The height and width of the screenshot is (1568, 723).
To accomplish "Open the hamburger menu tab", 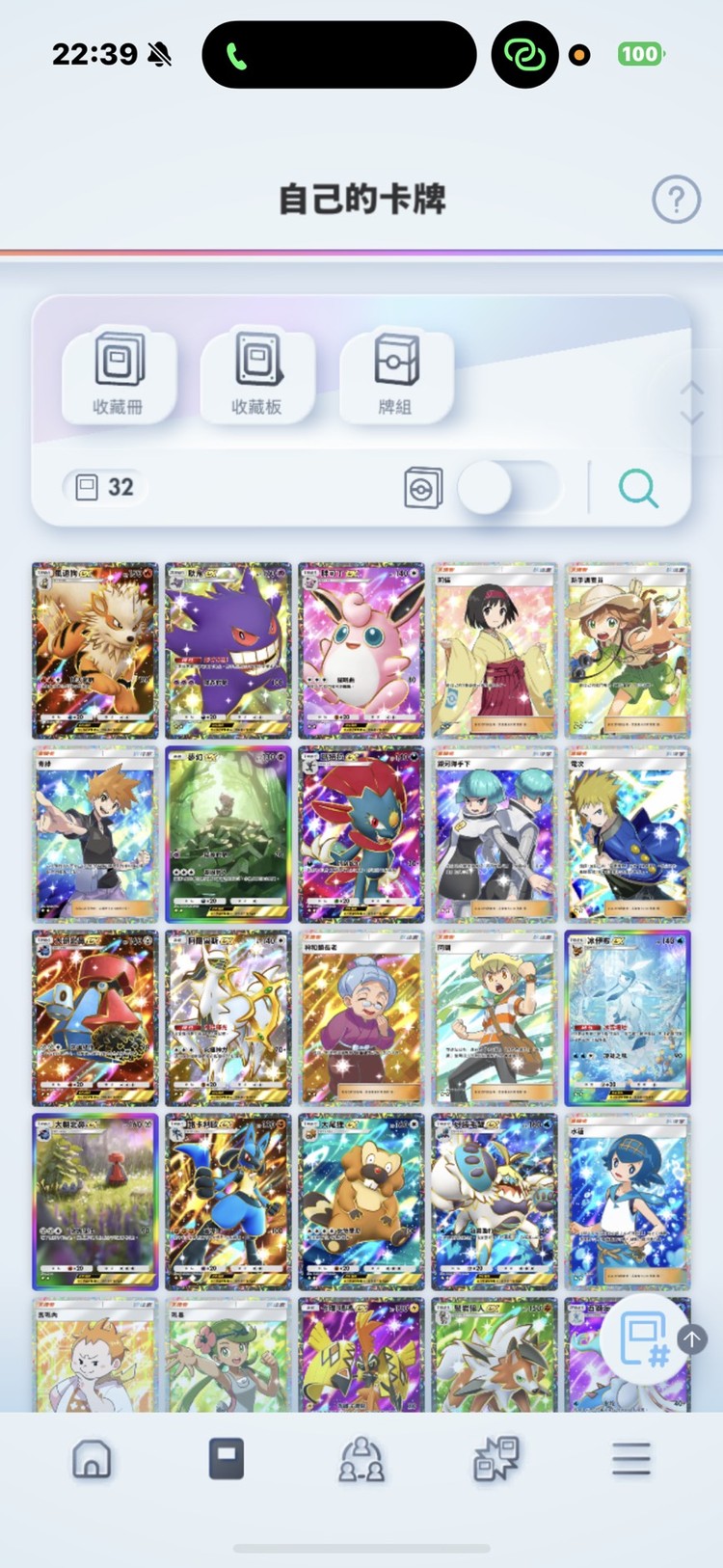I will tap(631, 1459).
